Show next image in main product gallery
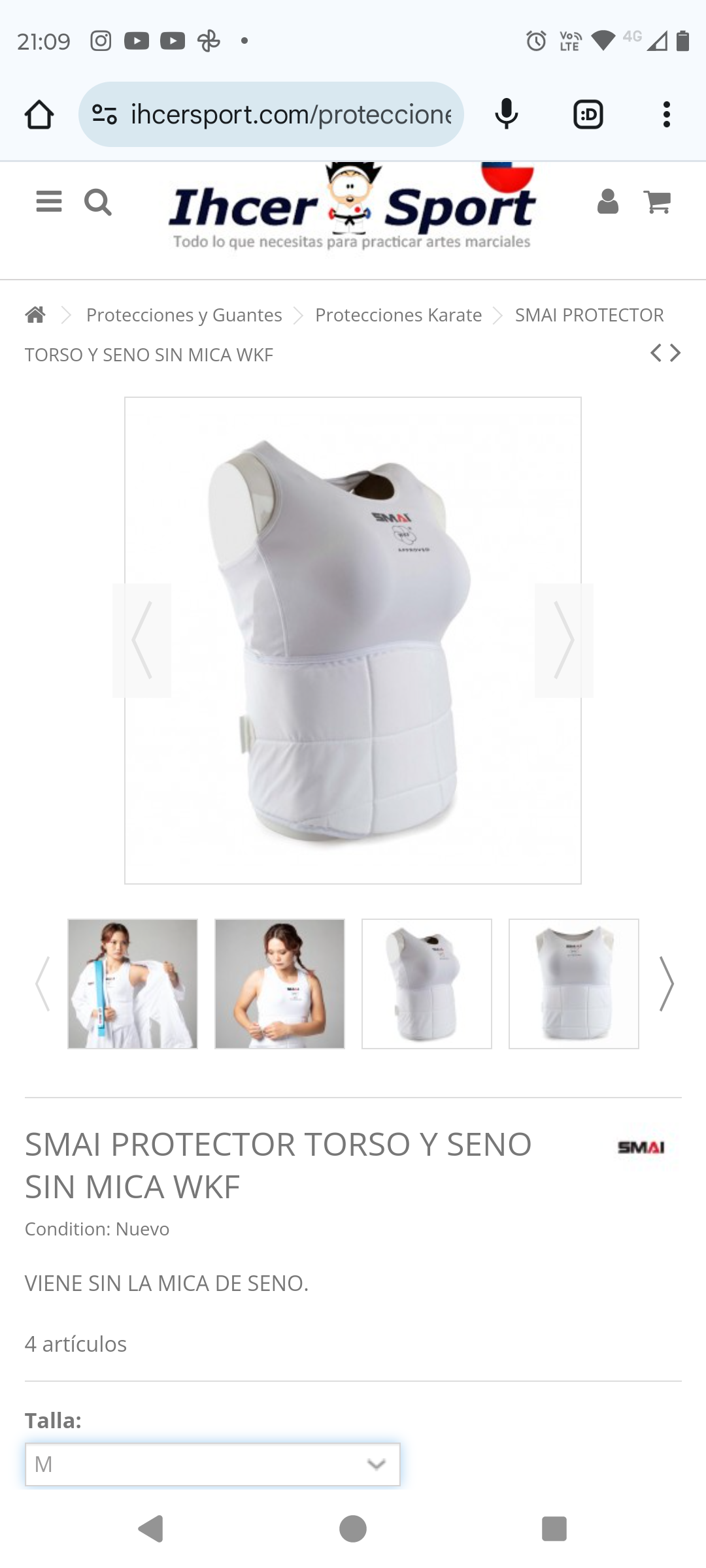 (x=564, y=640)
